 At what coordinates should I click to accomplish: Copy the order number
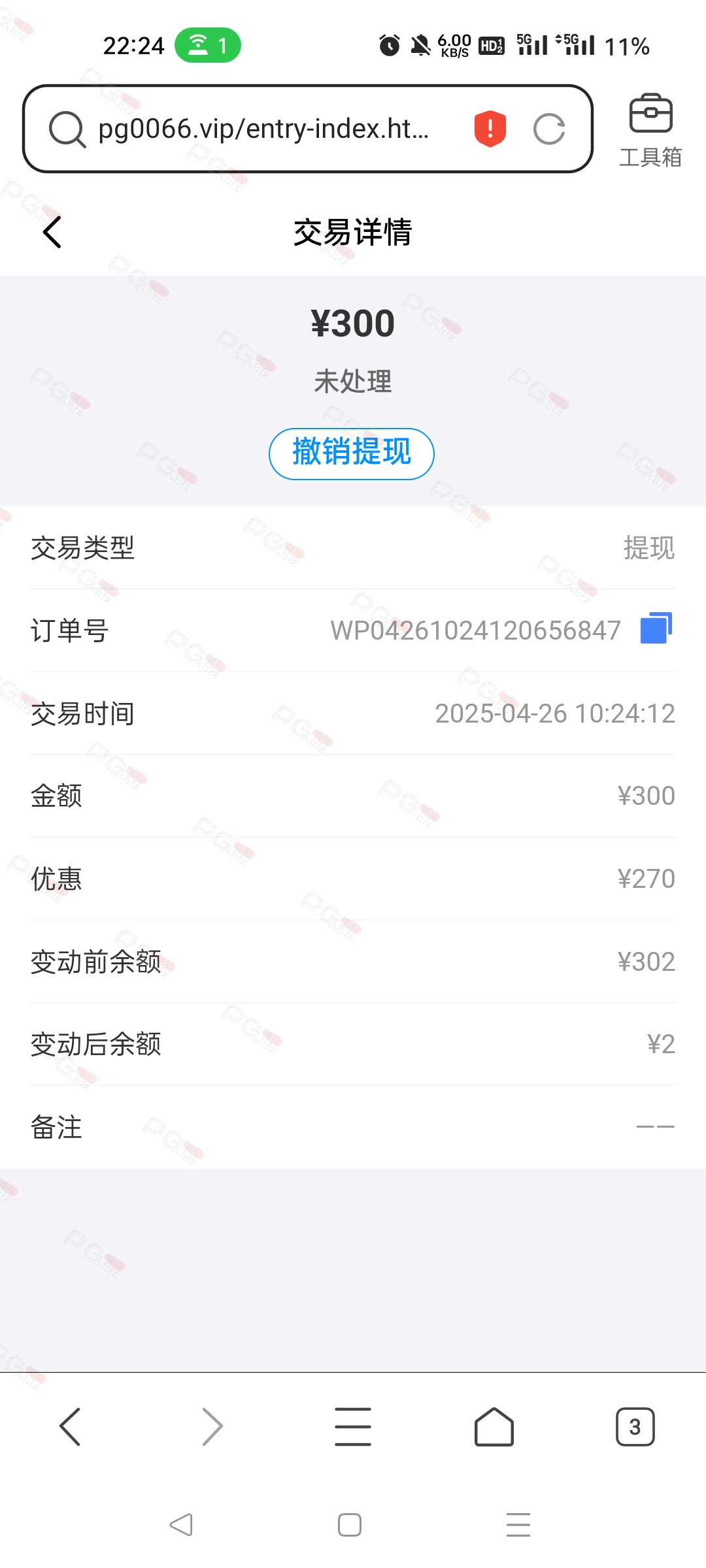point(656,629)
